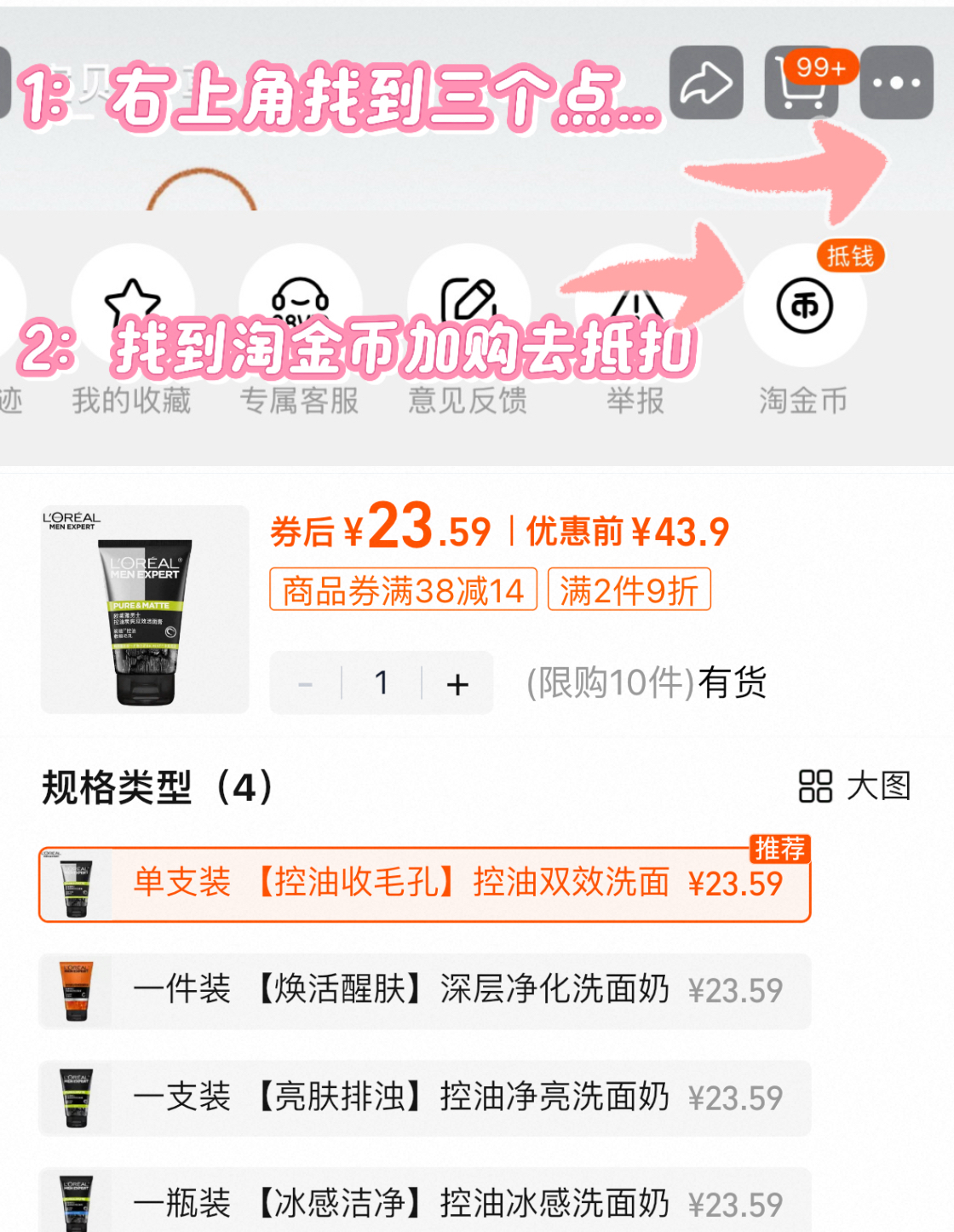Increase quantity with plus button
This screenshot has height=1232, width=954.
[x=458, y=682]
